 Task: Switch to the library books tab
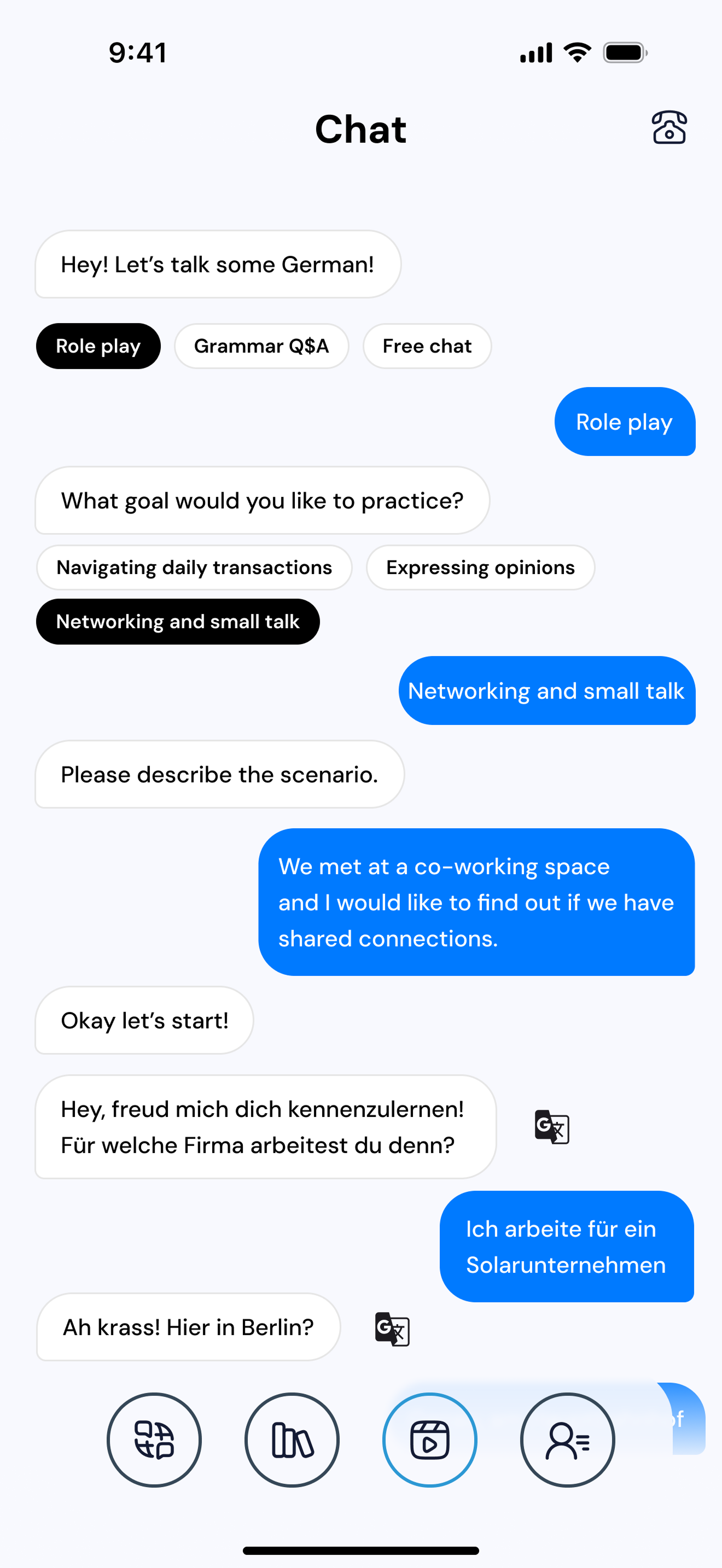292,1440
